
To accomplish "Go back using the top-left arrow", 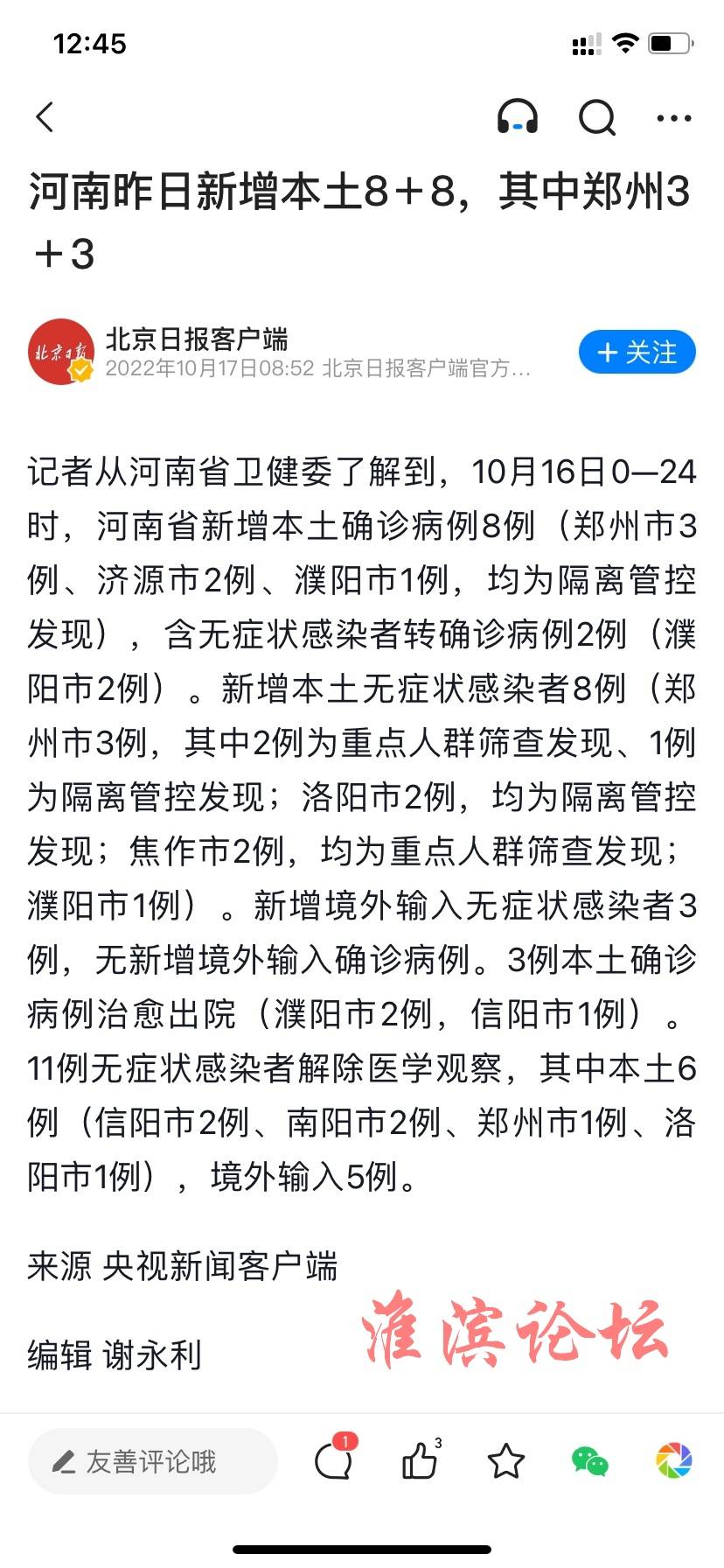I will (x=45, y=117).
